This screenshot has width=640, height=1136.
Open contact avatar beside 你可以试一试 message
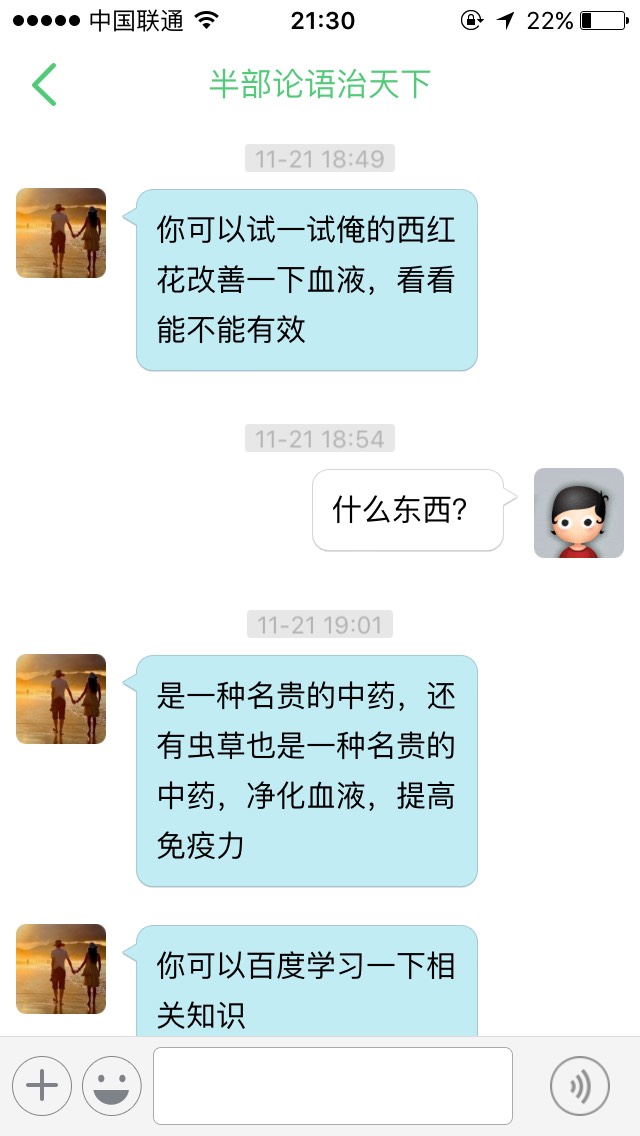point(61,233)
